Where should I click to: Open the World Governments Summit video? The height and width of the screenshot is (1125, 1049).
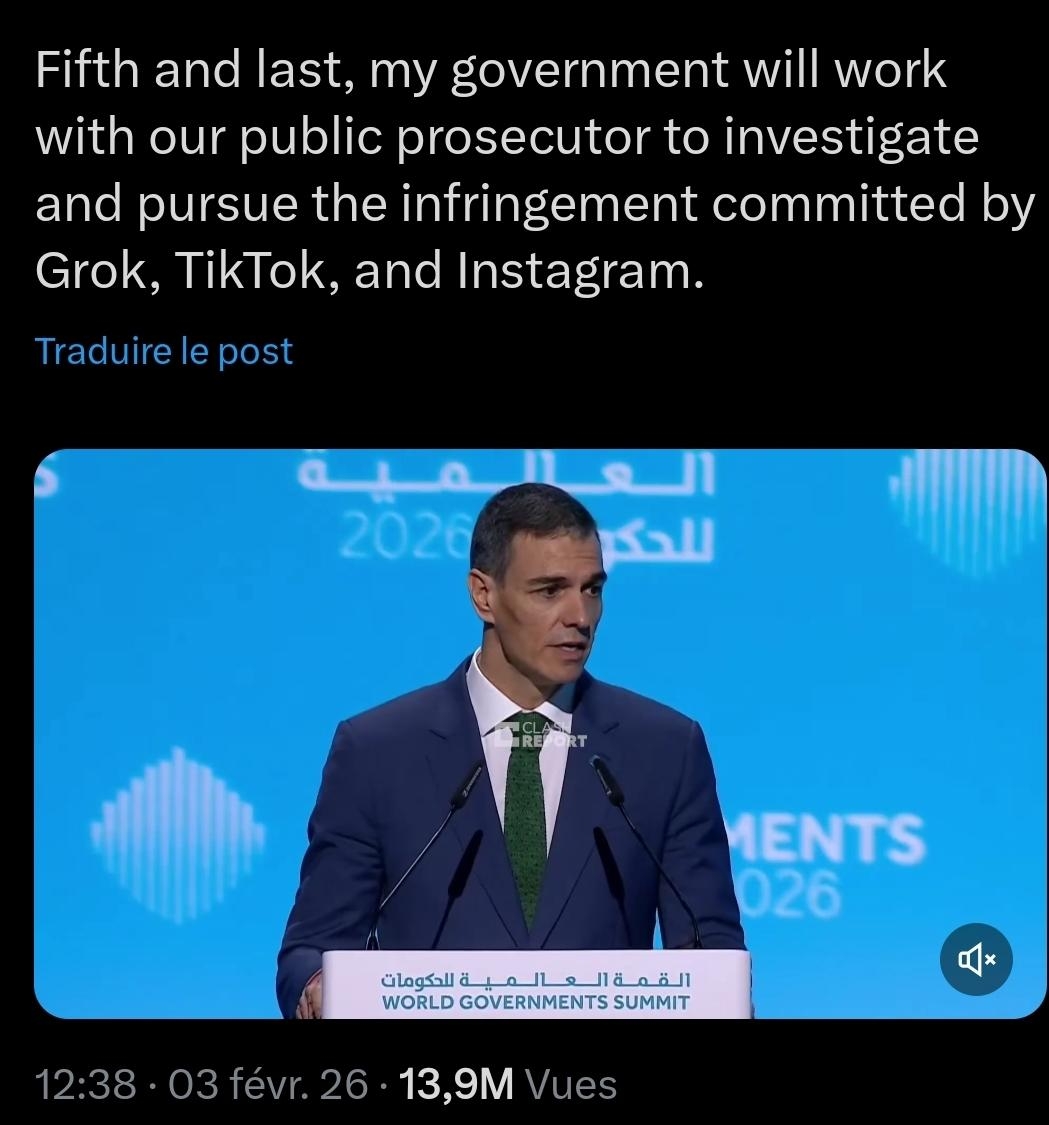[540, 733]
